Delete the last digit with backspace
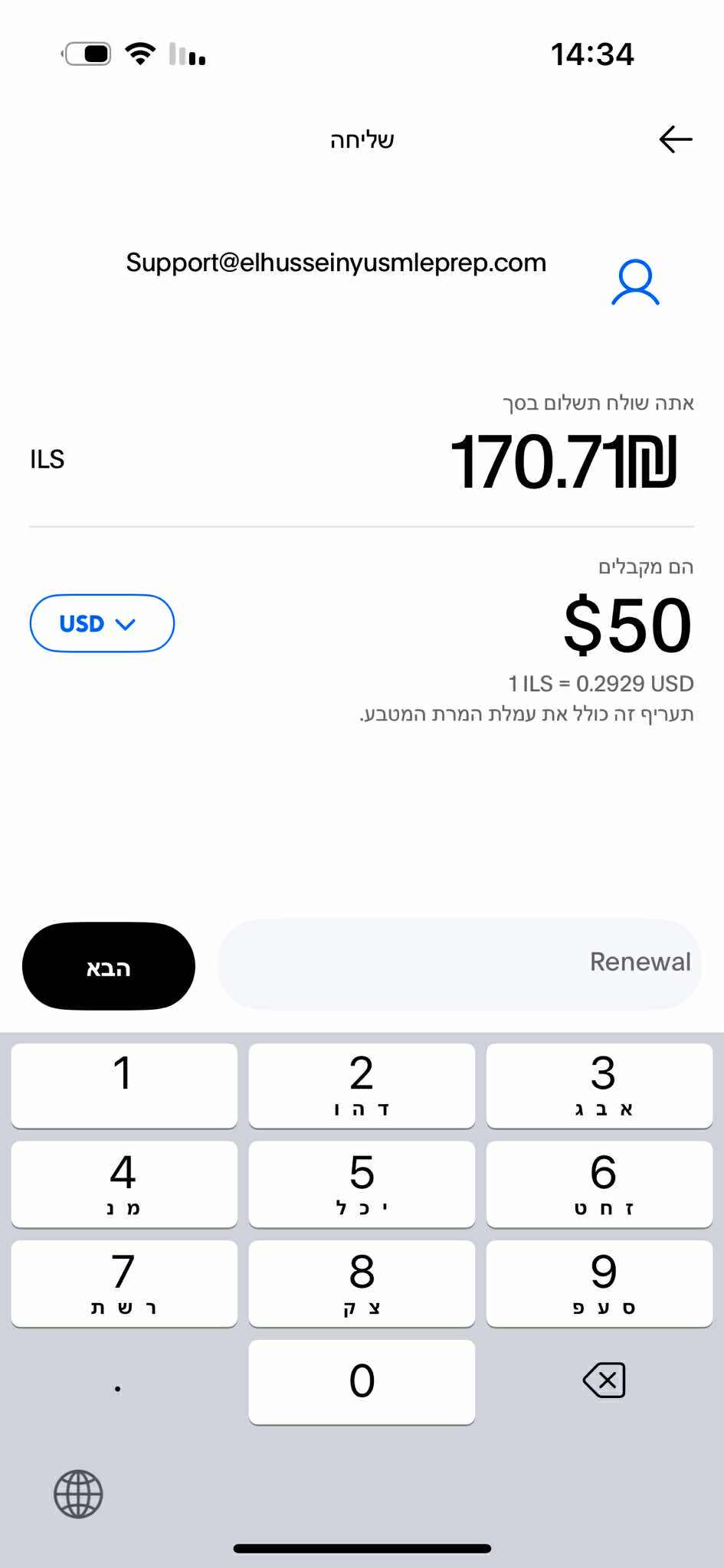 click(x=604, y=1380)
